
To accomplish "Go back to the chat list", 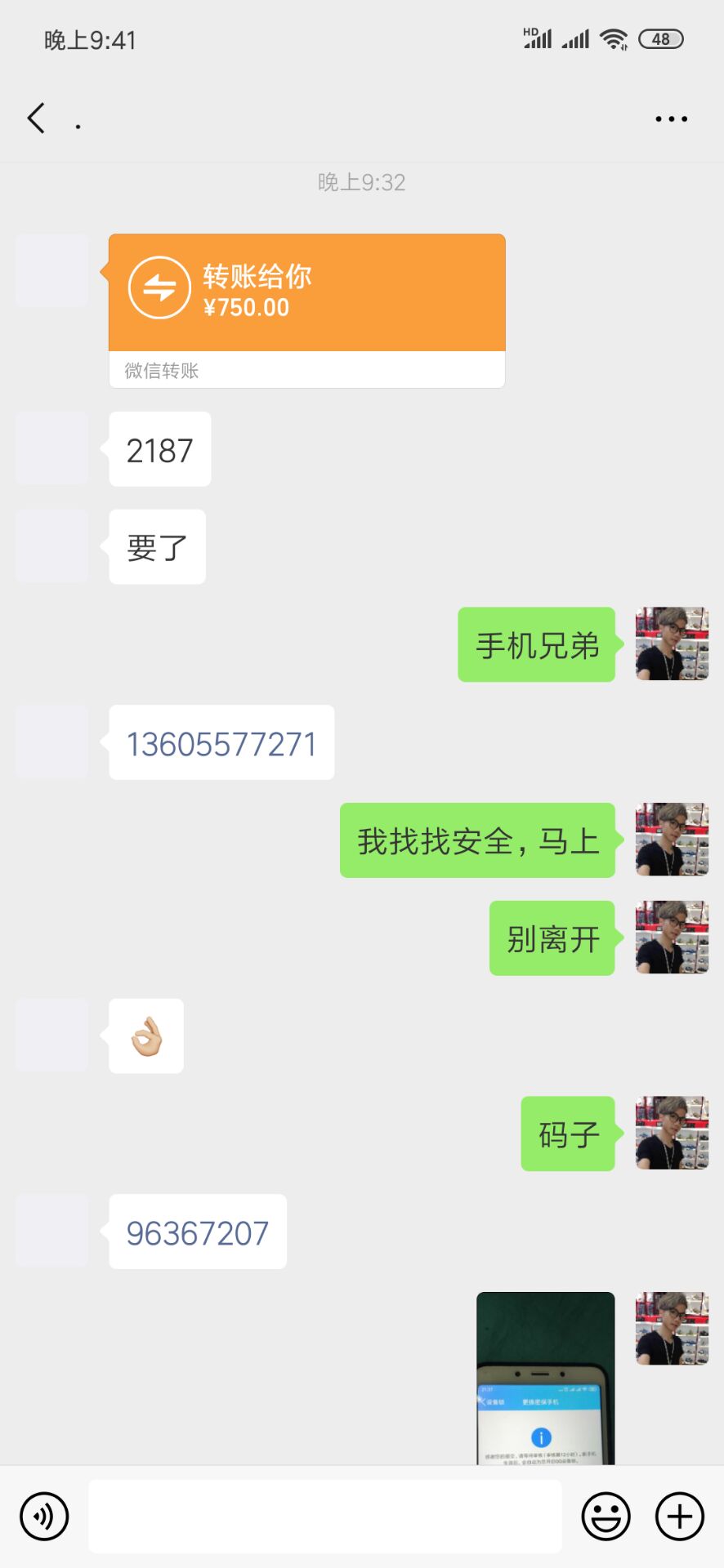I will coord(36,118).
